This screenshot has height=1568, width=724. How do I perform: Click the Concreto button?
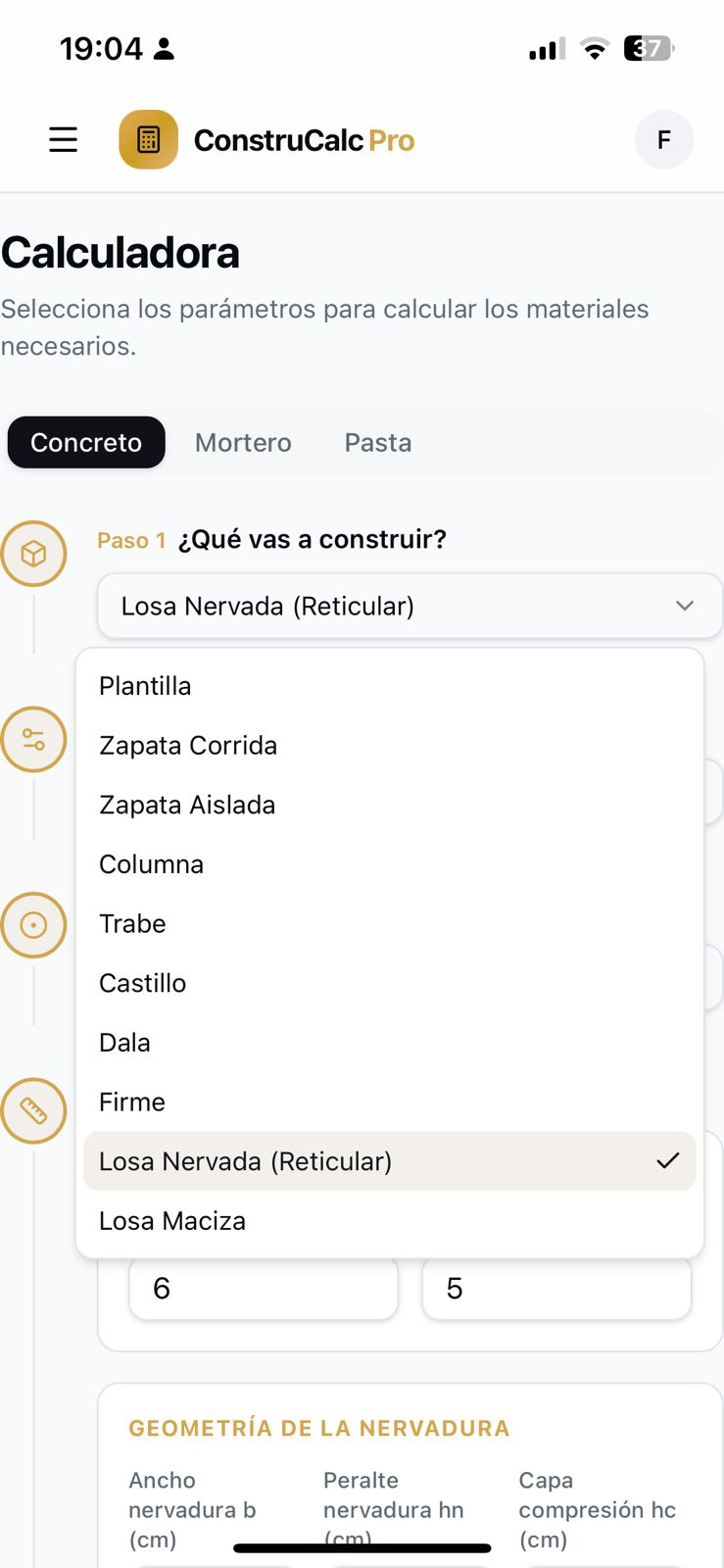85,442
